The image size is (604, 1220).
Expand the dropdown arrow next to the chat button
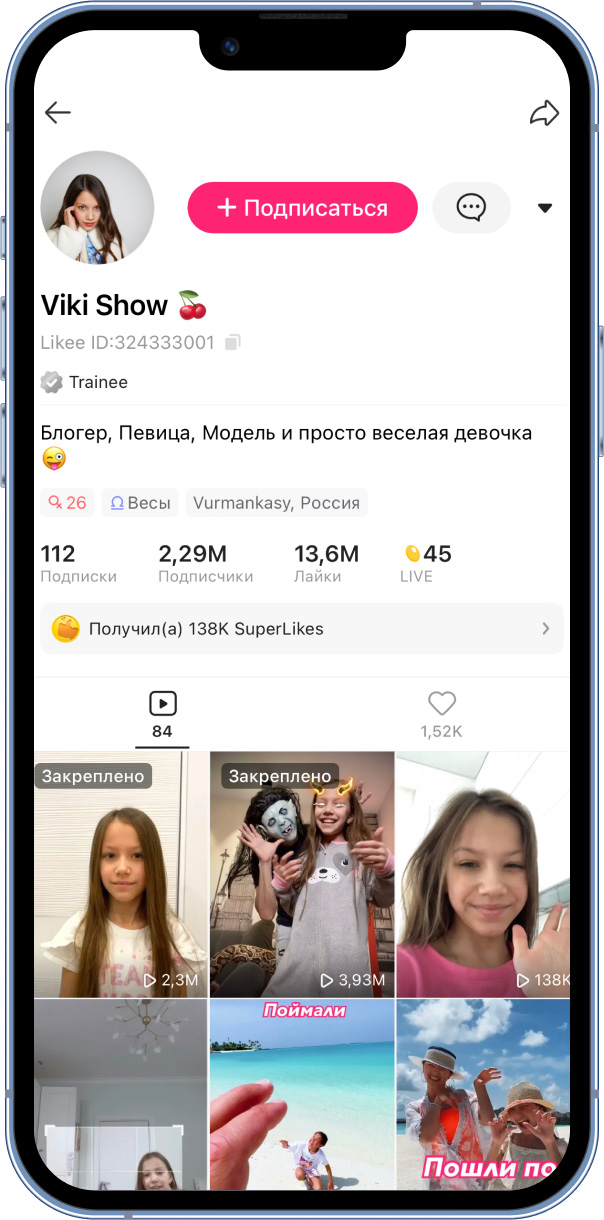coord(545,208)
